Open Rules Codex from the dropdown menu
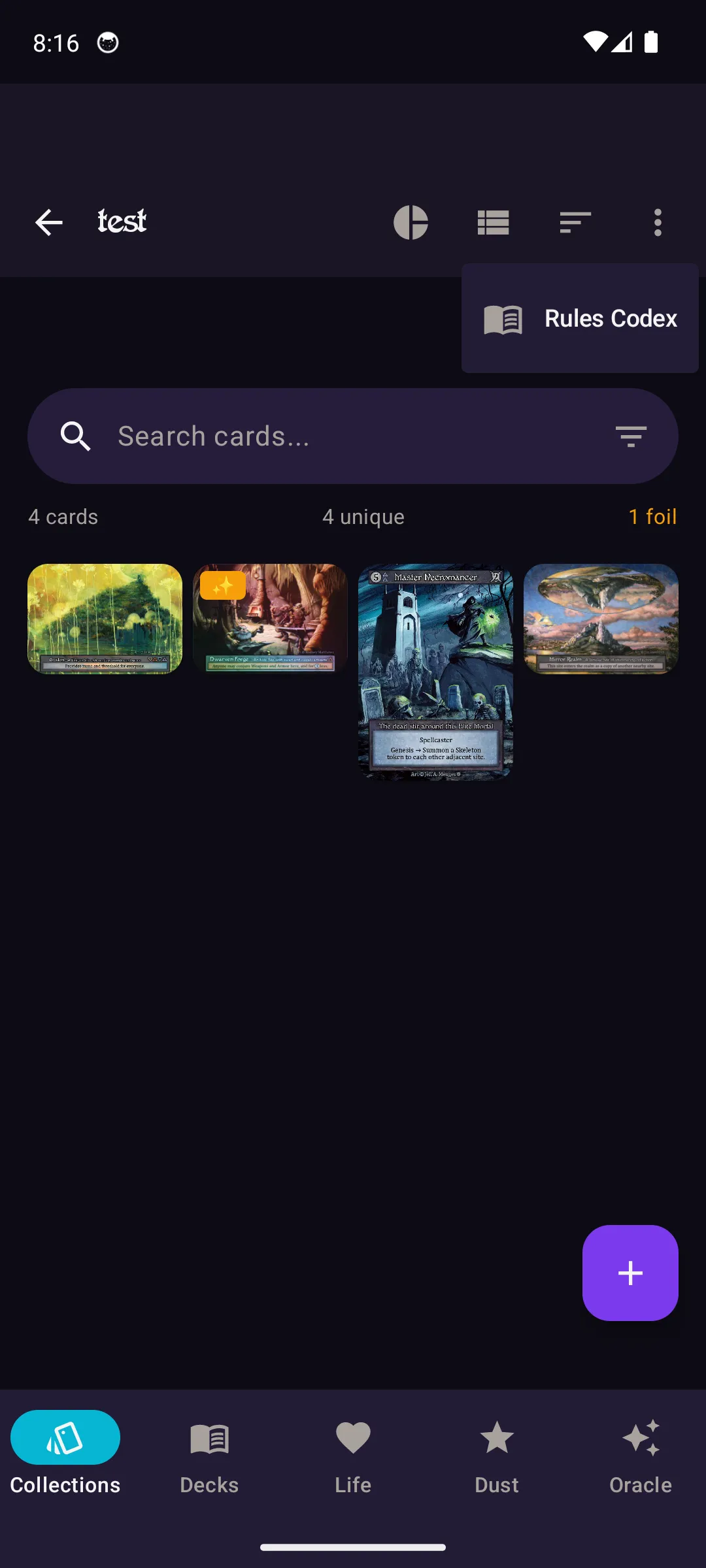This screenshot has height=1568, width=706. (x=580, y=319)
